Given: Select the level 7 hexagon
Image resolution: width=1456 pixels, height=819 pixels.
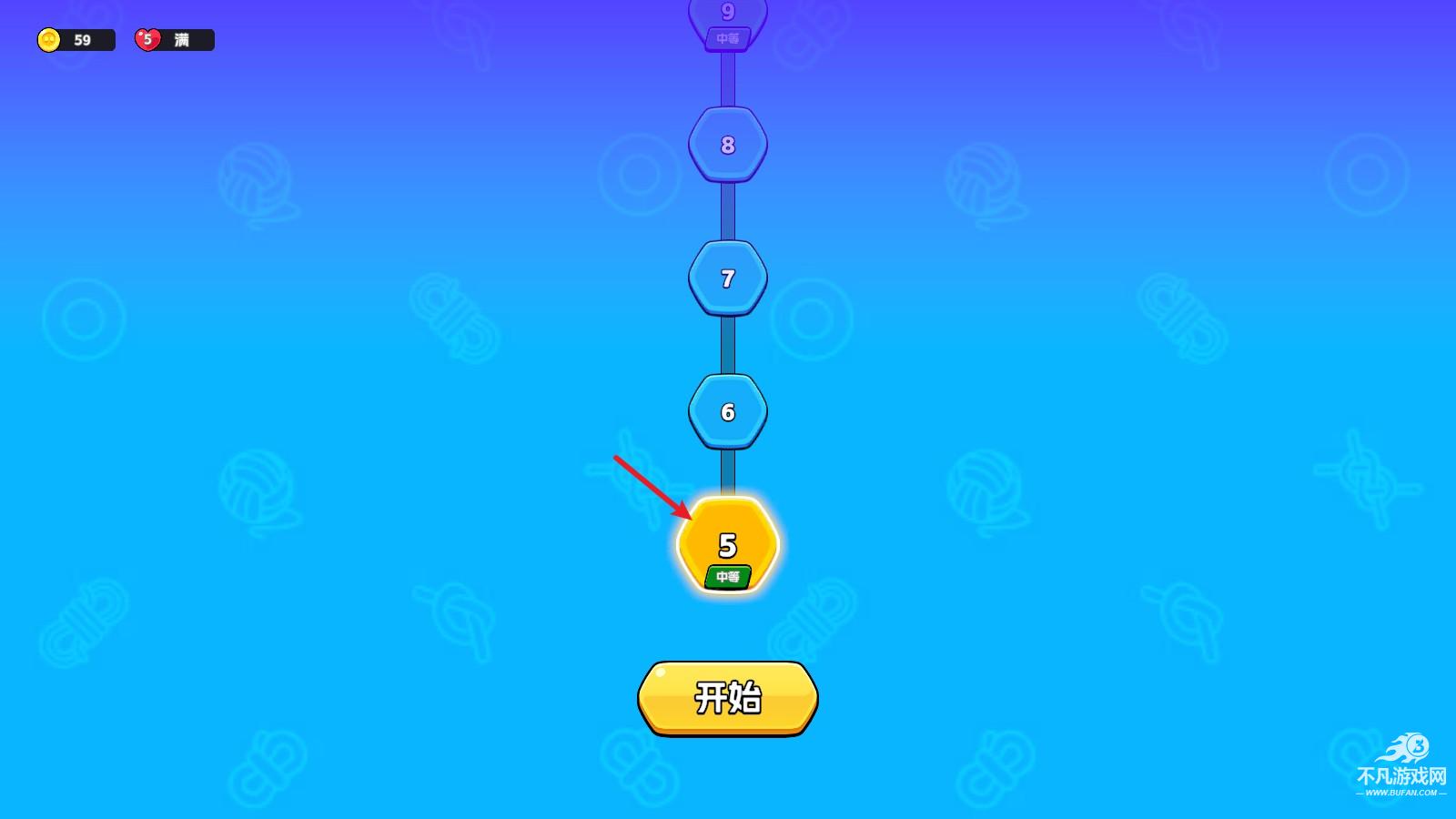Looking at the screenshot, I should [727, 278].
